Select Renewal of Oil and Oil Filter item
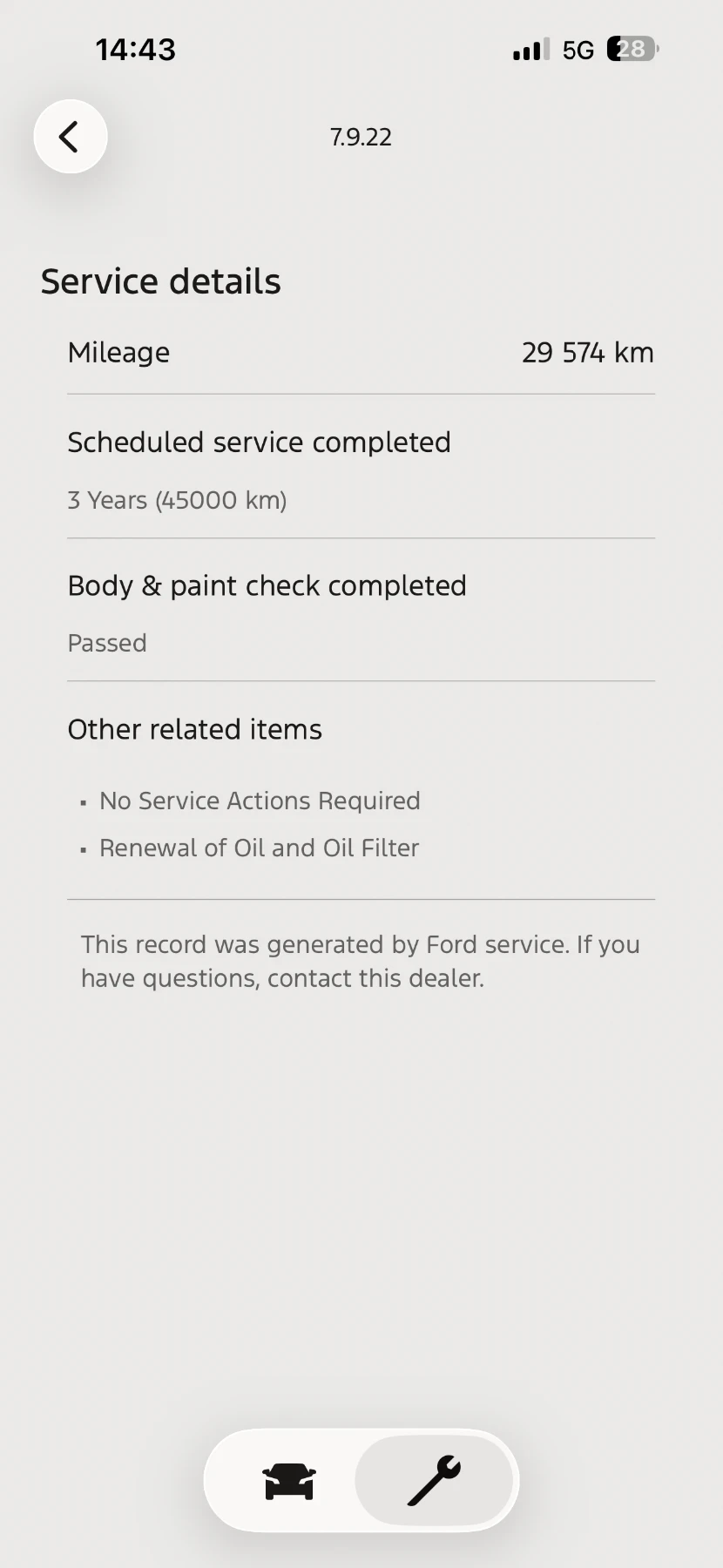Image resolution: width=723 pixels, height=1568 pixels. [259, 847]
